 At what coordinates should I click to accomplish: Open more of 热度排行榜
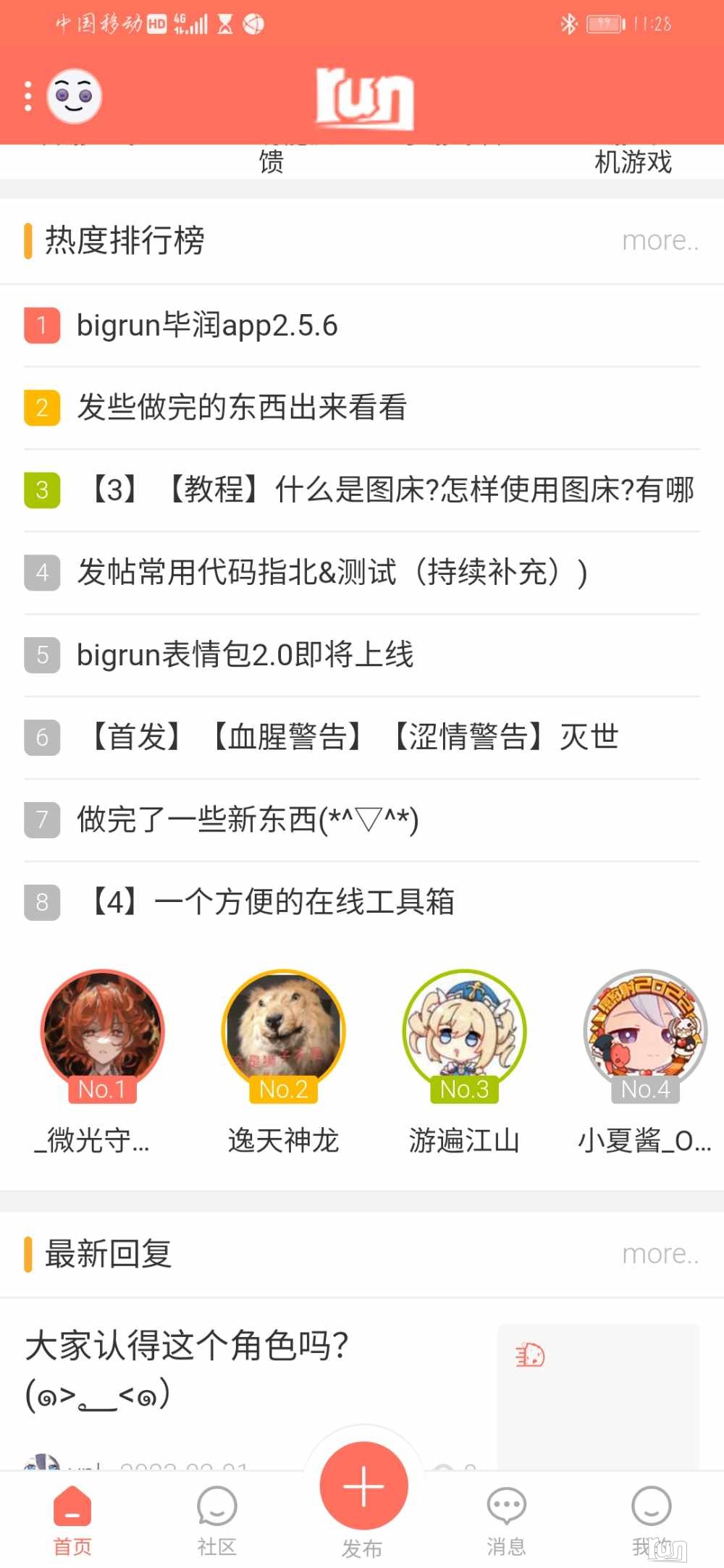click(x=660, y=240)
